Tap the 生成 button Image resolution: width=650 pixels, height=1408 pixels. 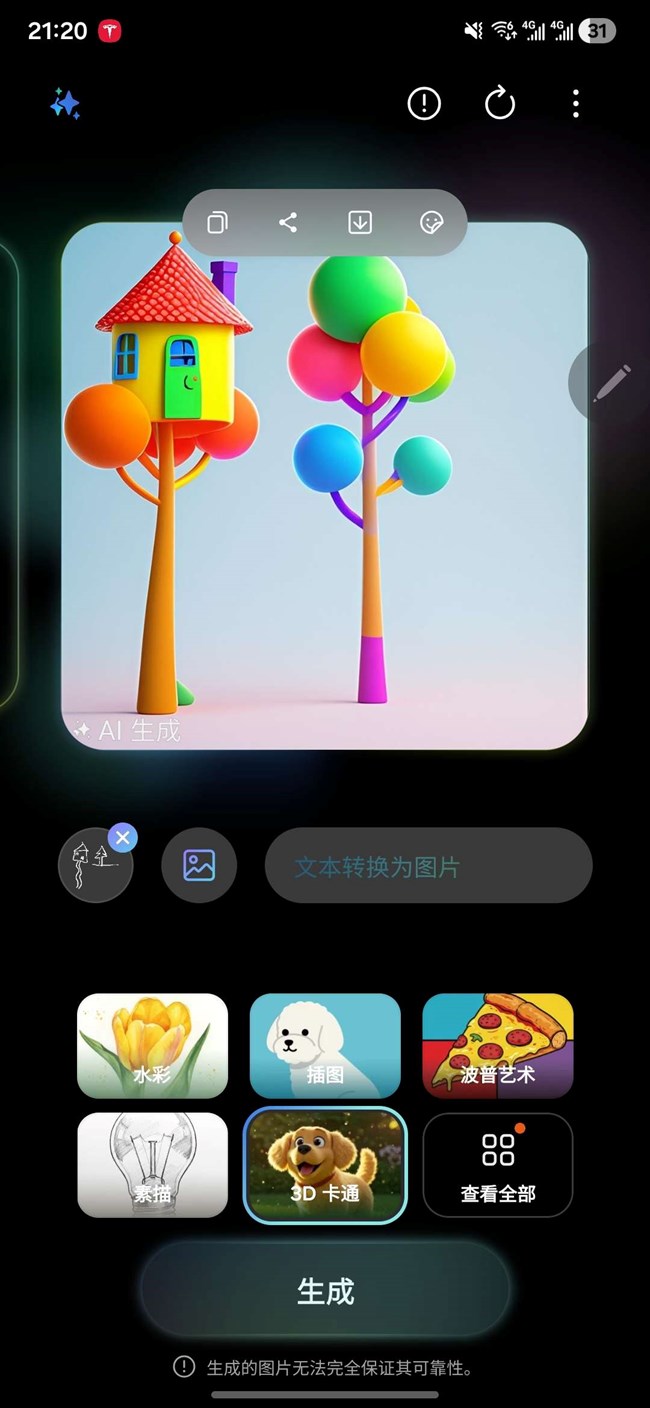325,1290
